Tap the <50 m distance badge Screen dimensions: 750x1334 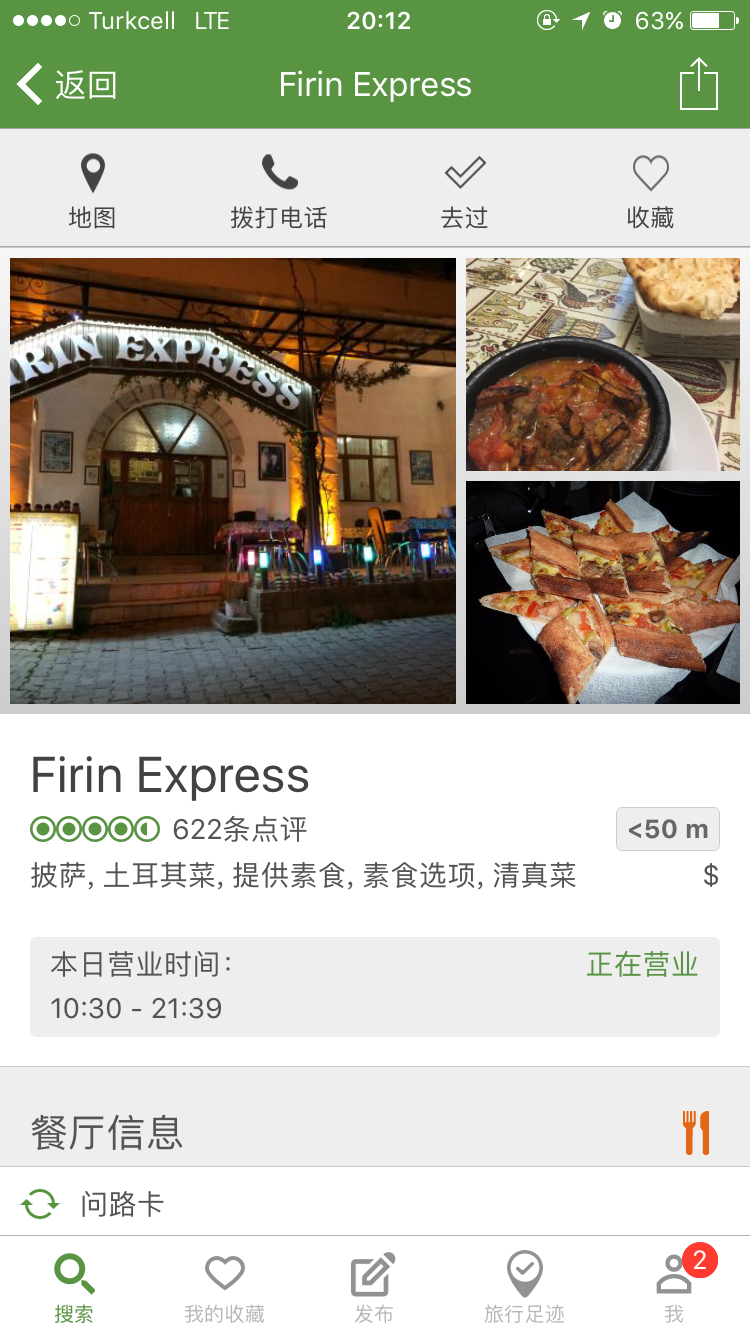point(667,829)
